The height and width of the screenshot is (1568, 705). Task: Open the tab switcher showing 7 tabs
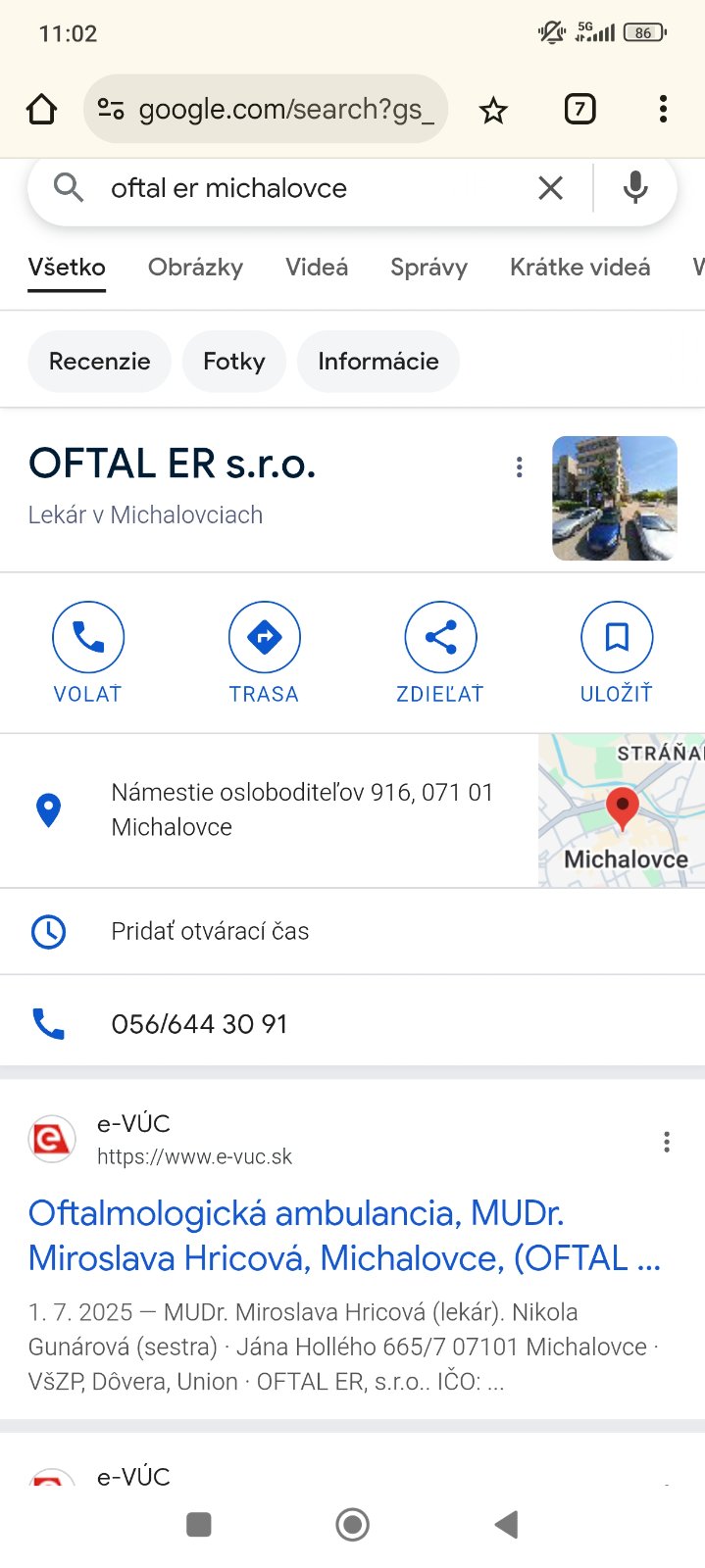[579, 109]
